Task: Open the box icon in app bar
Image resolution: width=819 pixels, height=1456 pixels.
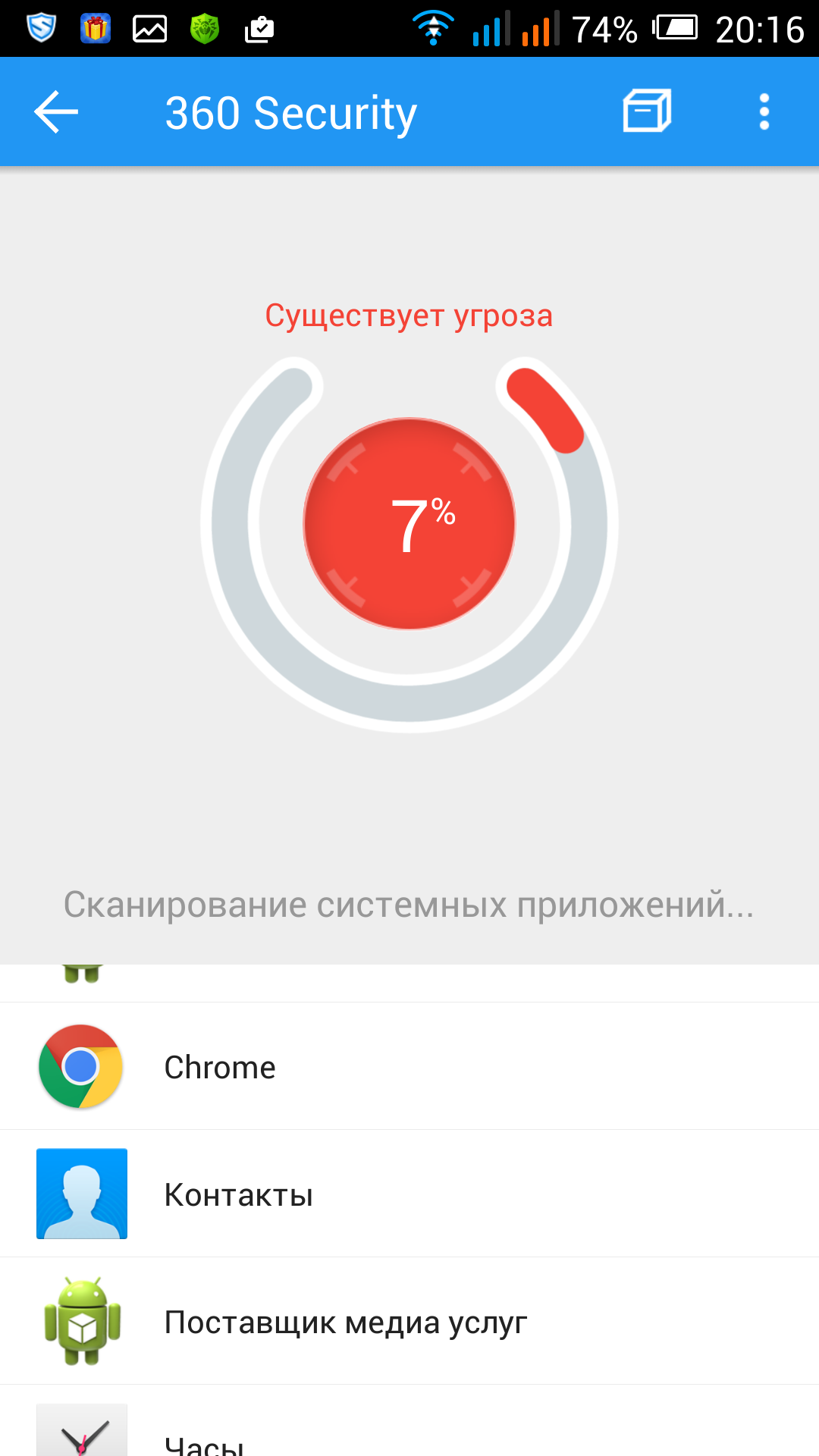Action: [x=647, y=111]
